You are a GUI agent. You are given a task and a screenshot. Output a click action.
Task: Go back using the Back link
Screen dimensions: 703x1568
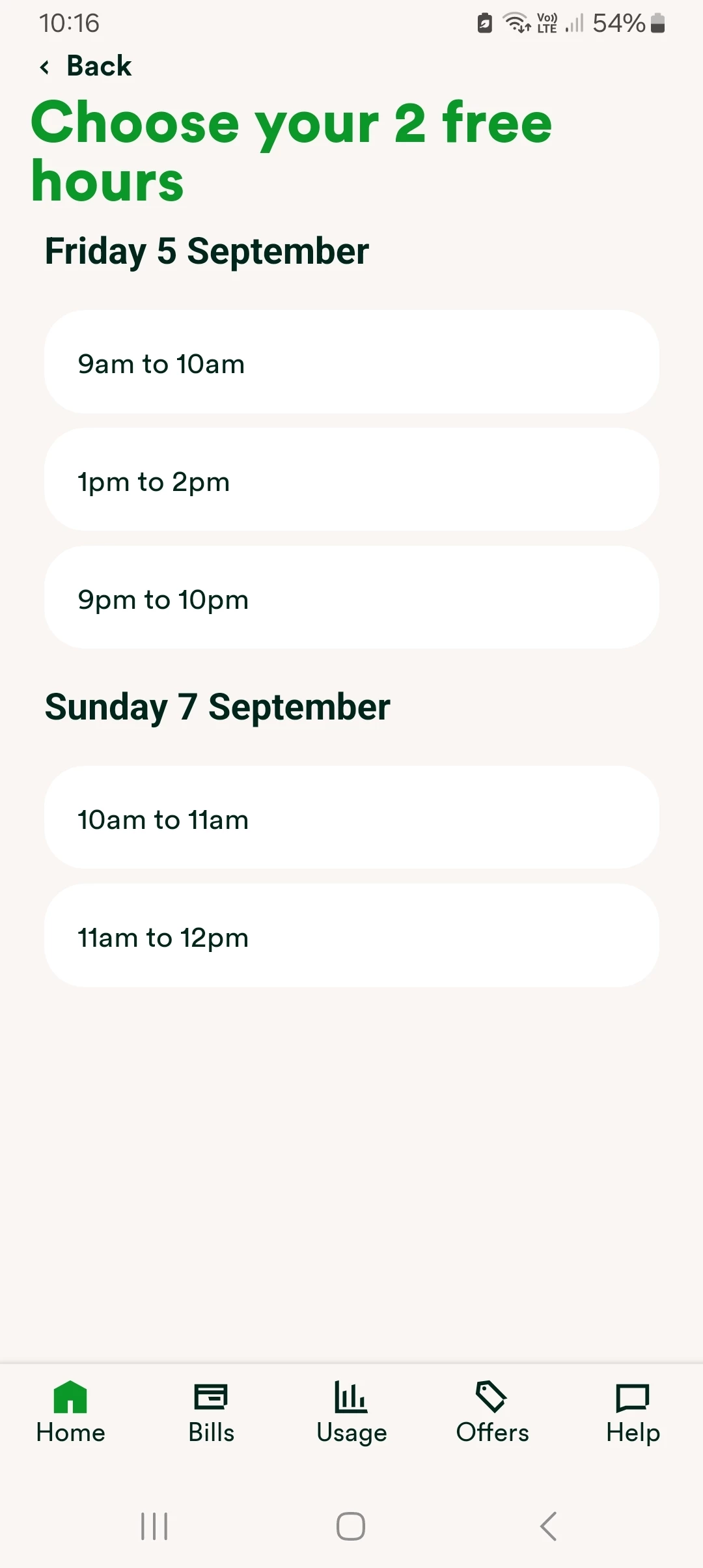(86, 66)
